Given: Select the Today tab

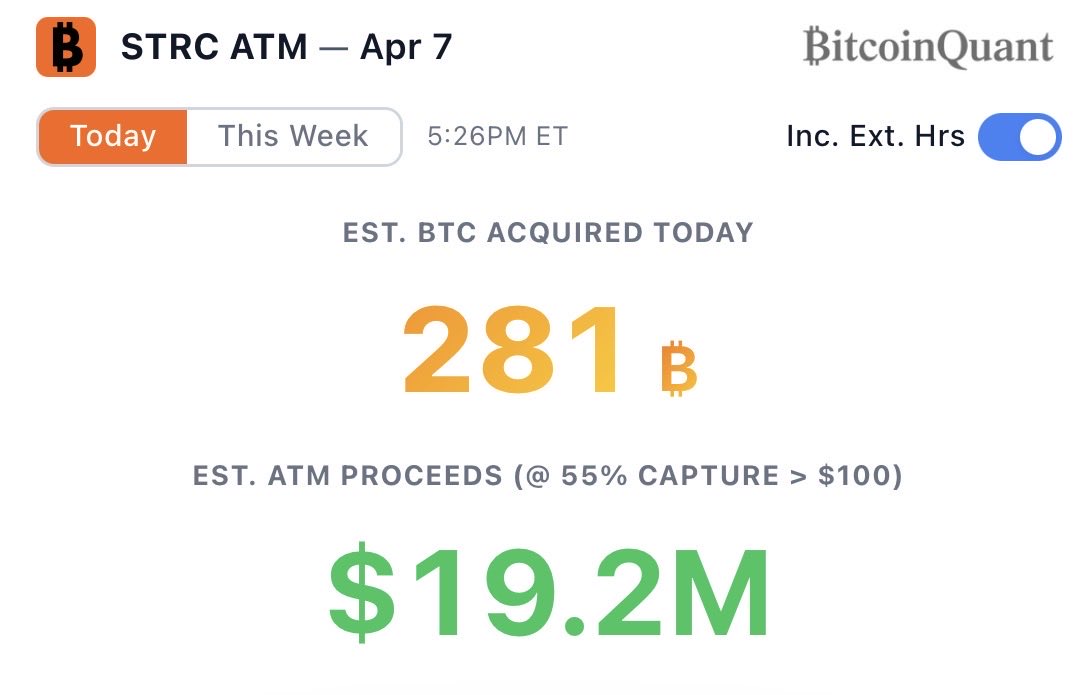Looking at the screenshot, I should (x=113, y=137).
